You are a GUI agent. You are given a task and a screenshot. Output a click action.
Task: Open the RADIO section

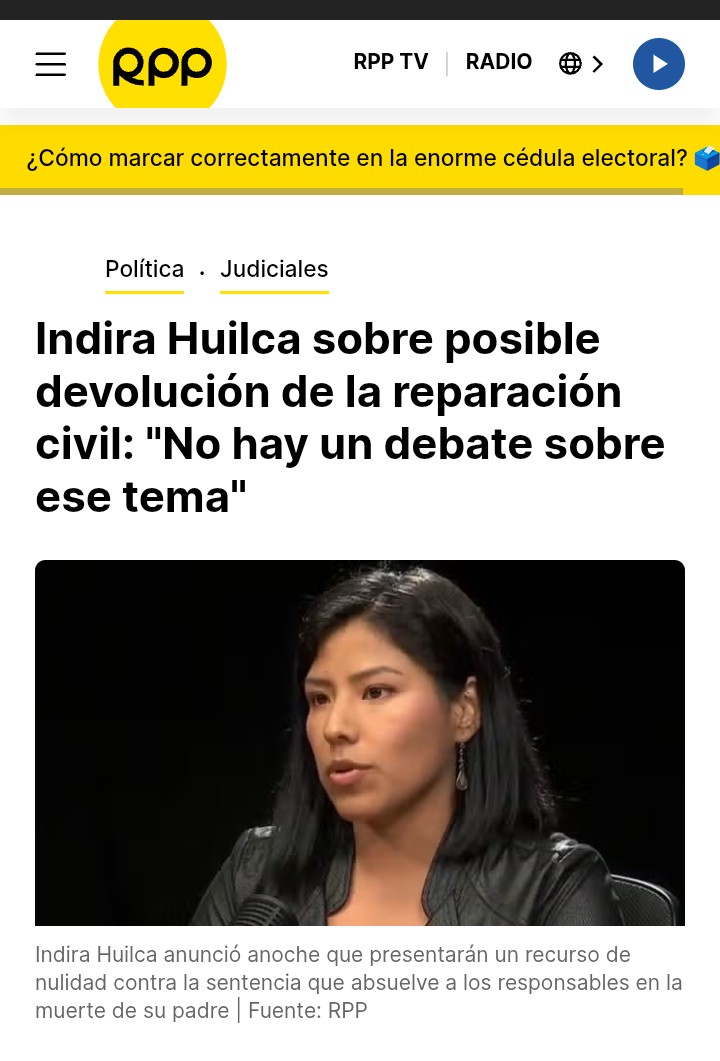pos(499,62)
